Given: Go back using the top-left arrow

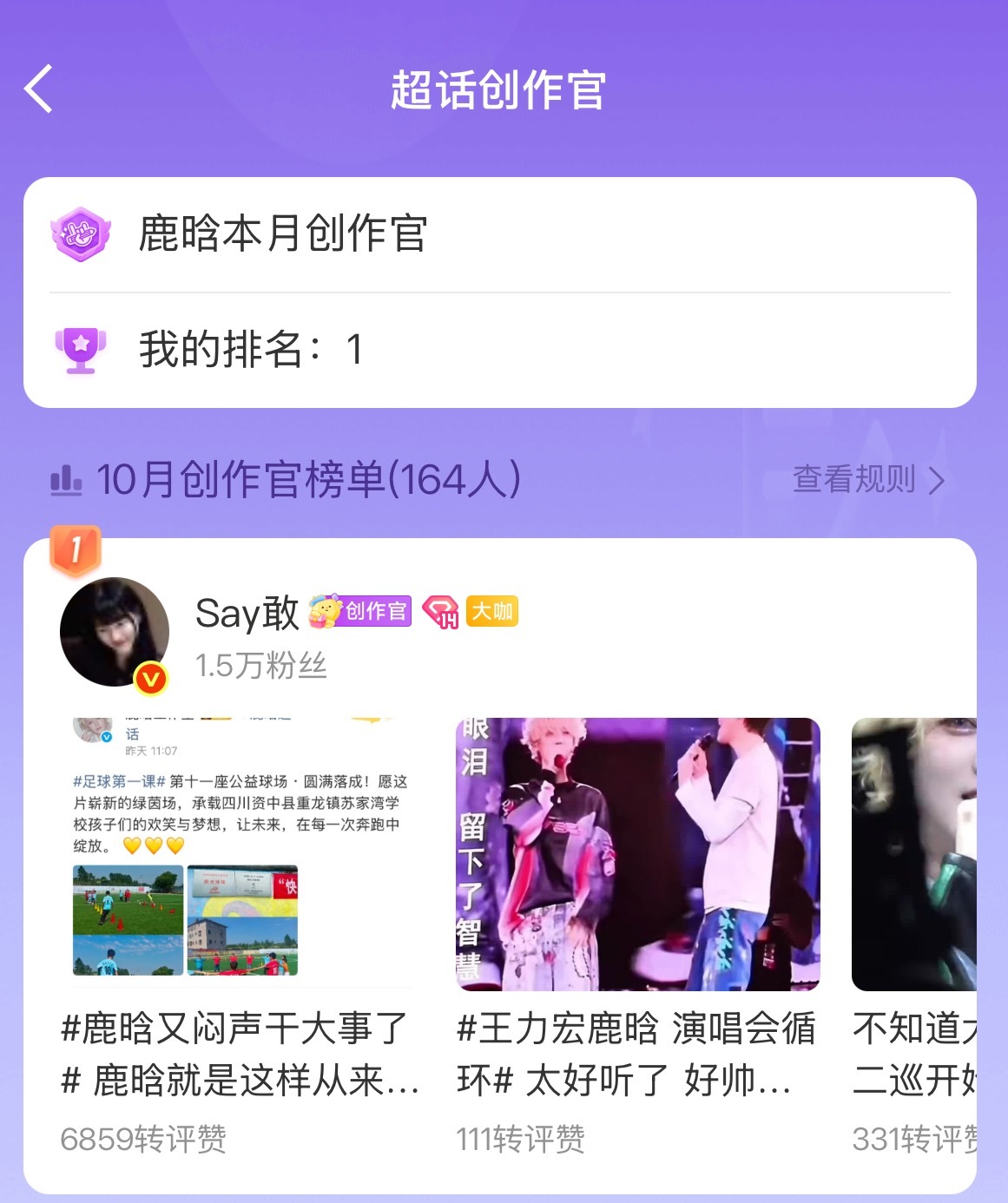Looking at the screenshot, I should coord(39,89).
